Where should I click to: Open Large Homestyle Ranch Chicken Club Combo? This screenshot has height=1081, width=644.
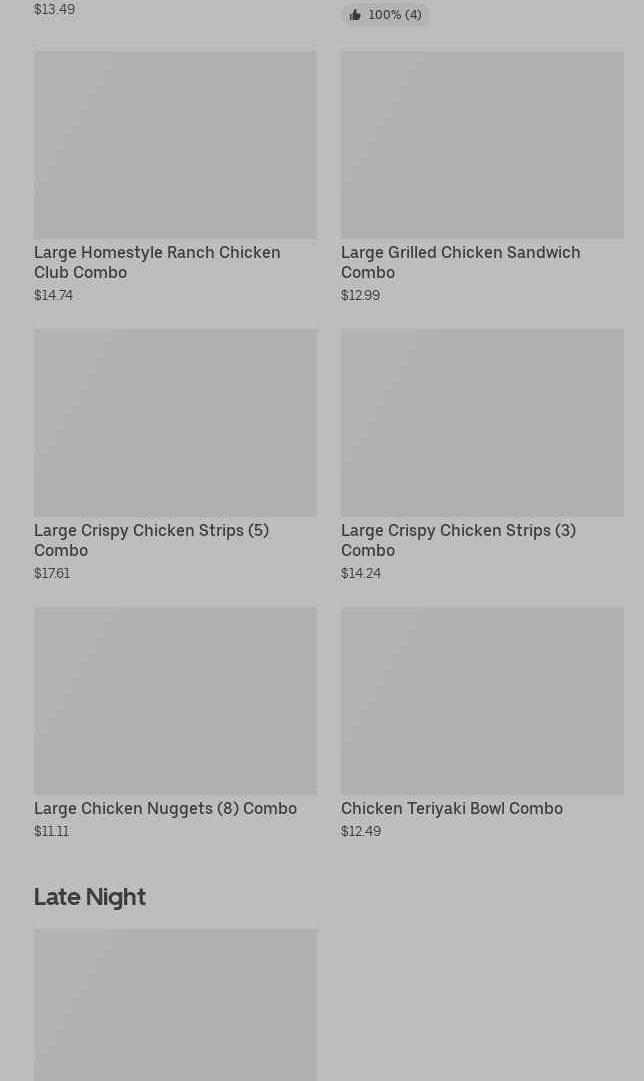pyautogui.click(x=175, y=176)
